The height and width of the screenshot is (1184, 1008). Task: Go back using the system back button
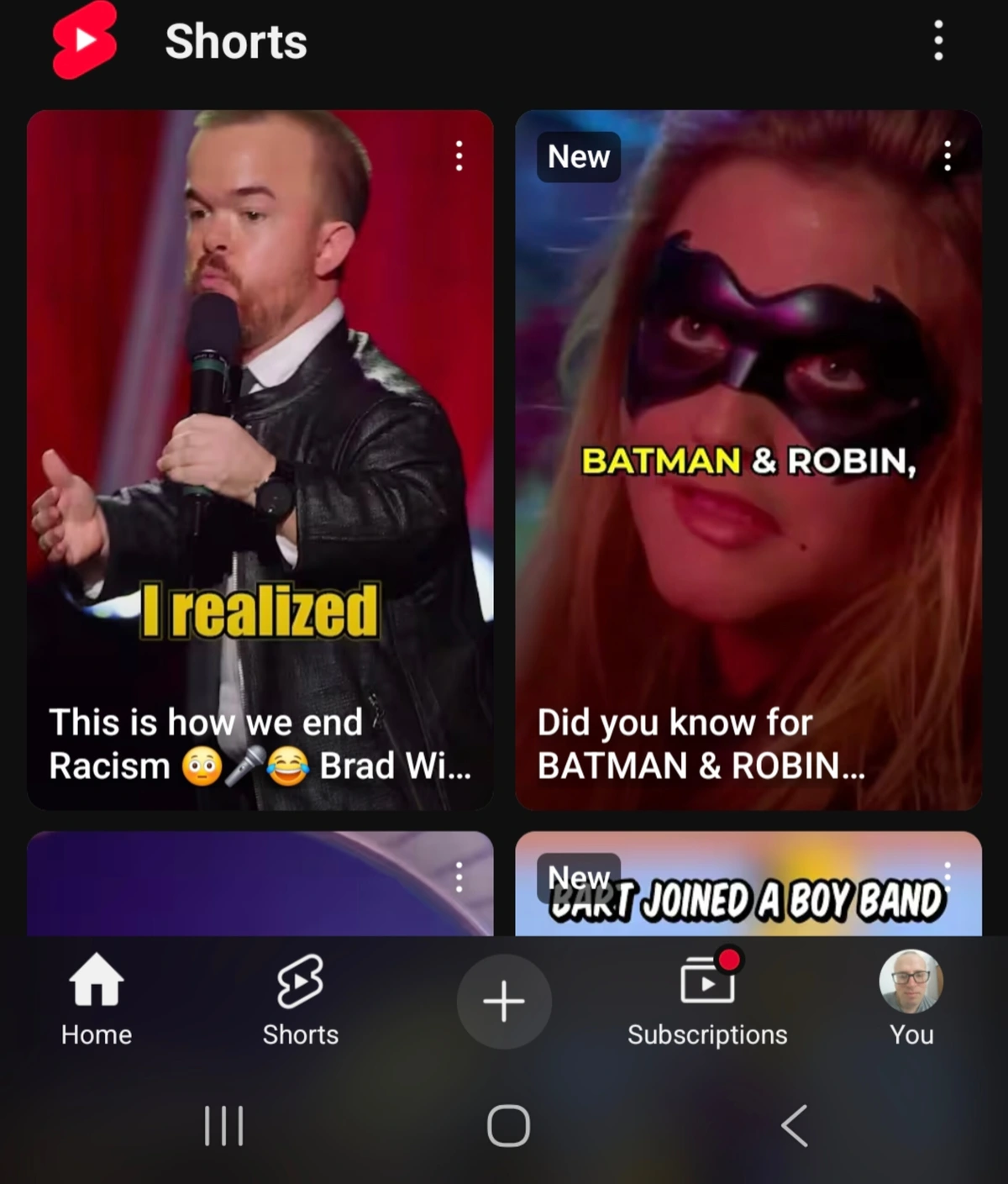794,1125
